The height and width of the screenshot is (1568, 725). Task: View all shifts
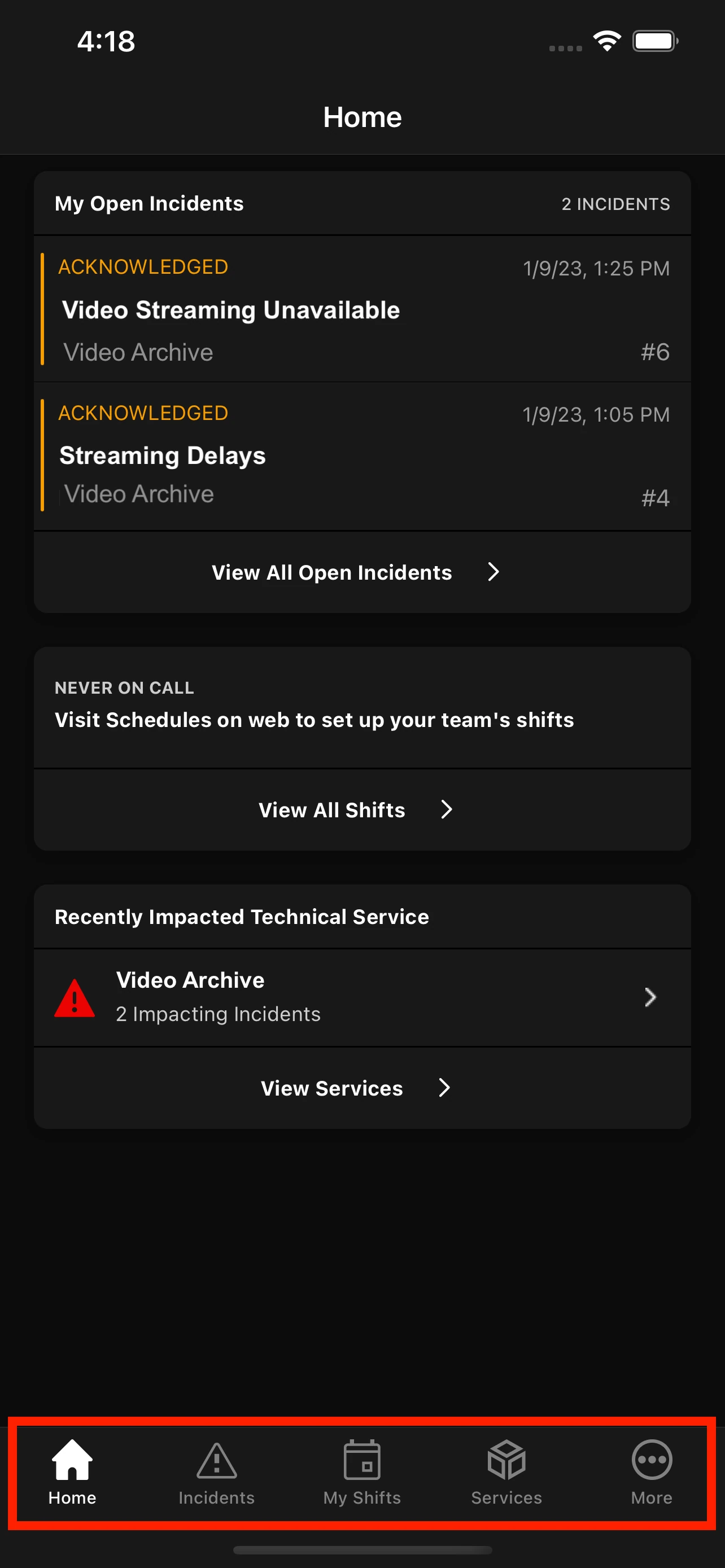(355, 809)
